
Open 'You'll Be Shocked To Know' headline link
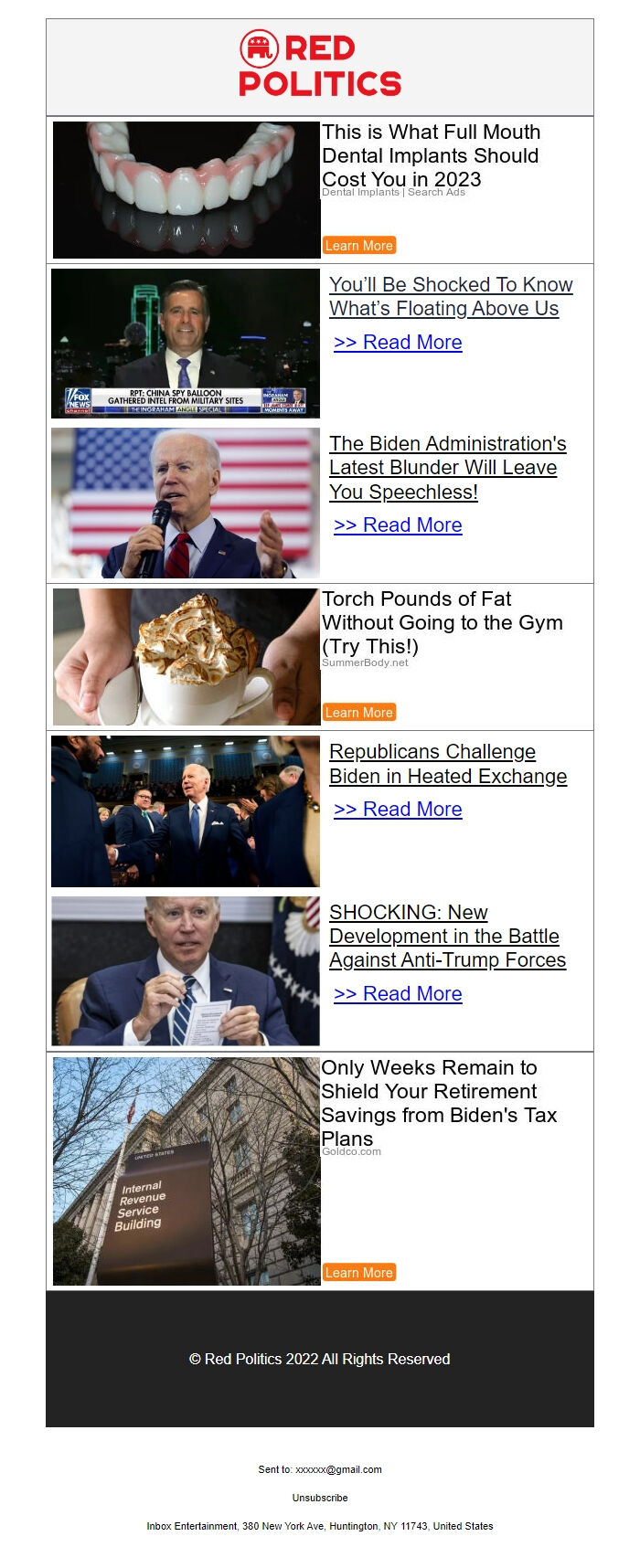450,296
